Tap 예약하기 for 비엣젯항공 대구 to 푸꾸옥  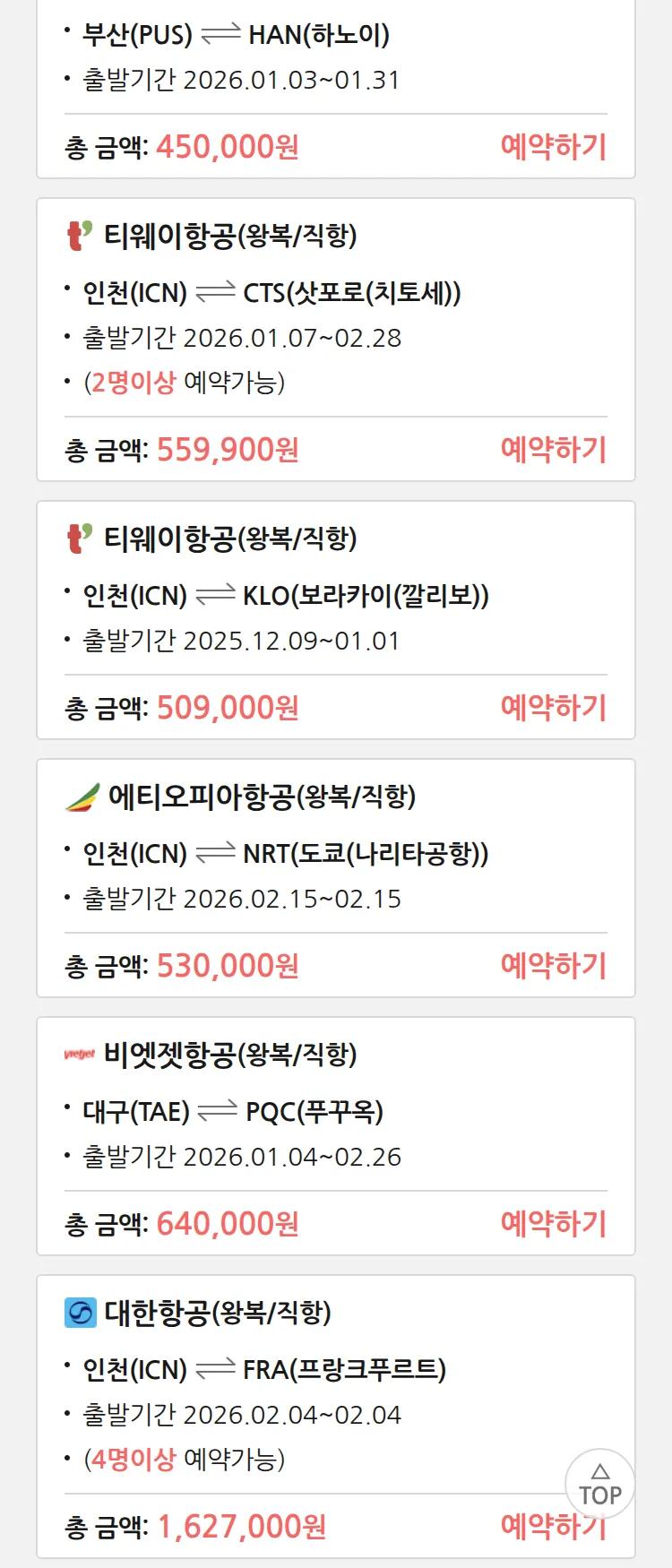coord(553,1223)
